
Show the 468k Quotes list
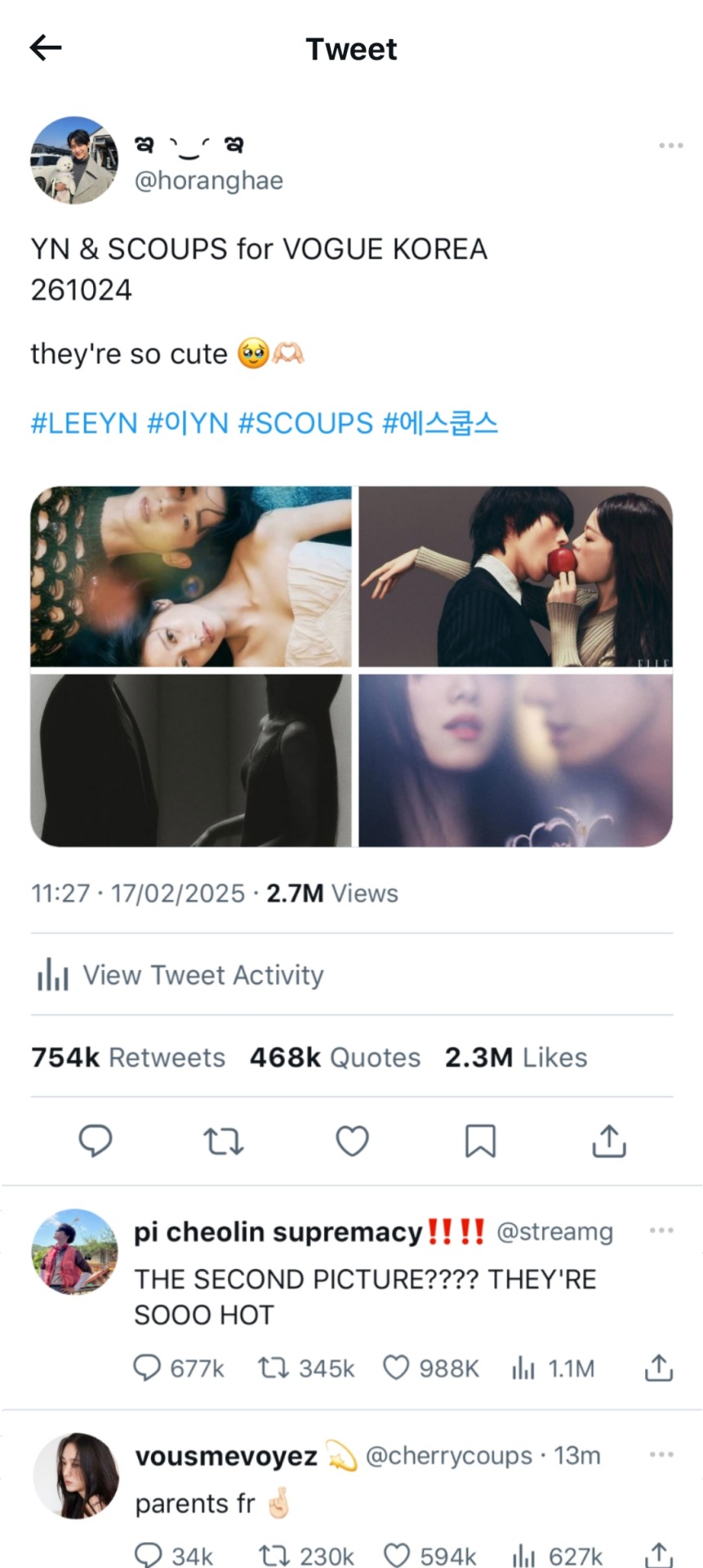[335, 1058]
